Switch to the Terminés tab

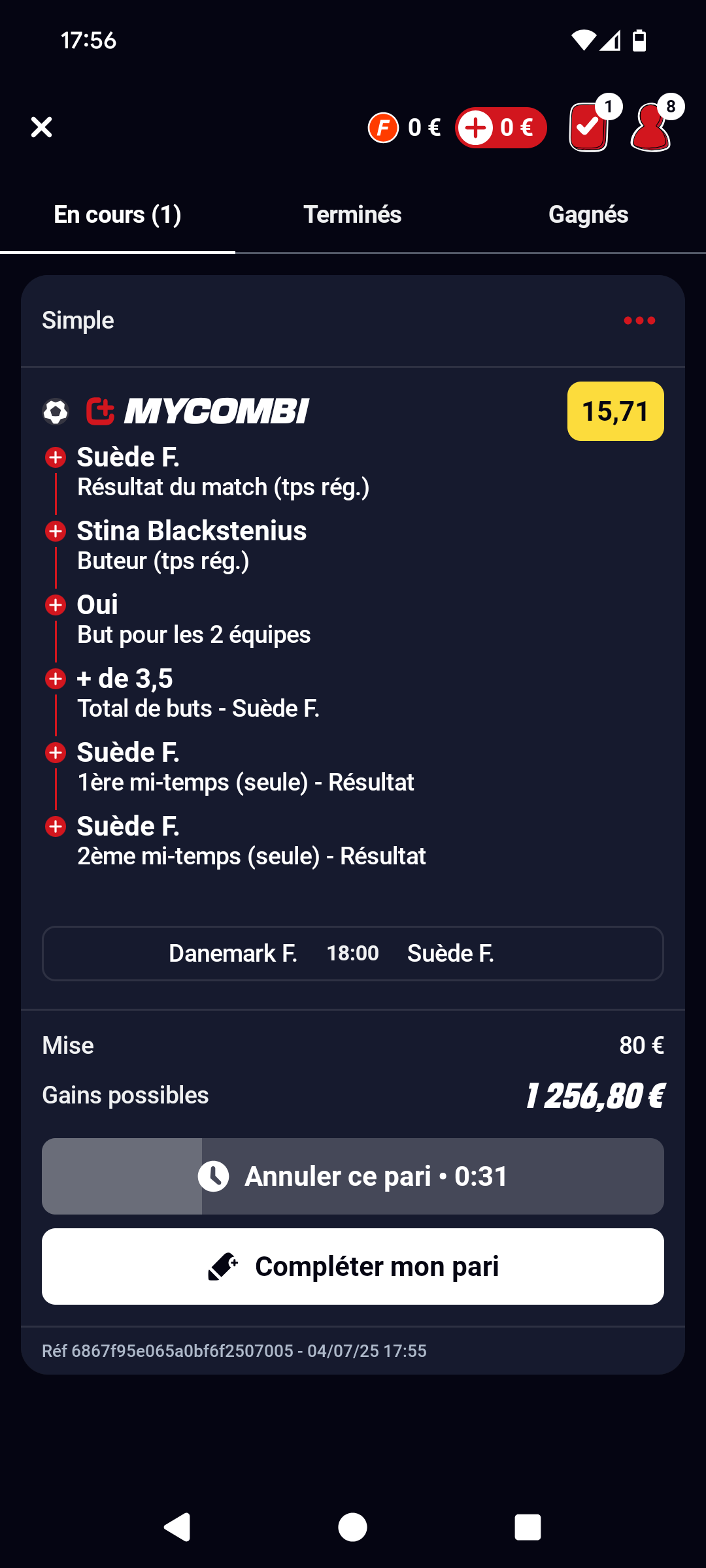tap(352, 215)
